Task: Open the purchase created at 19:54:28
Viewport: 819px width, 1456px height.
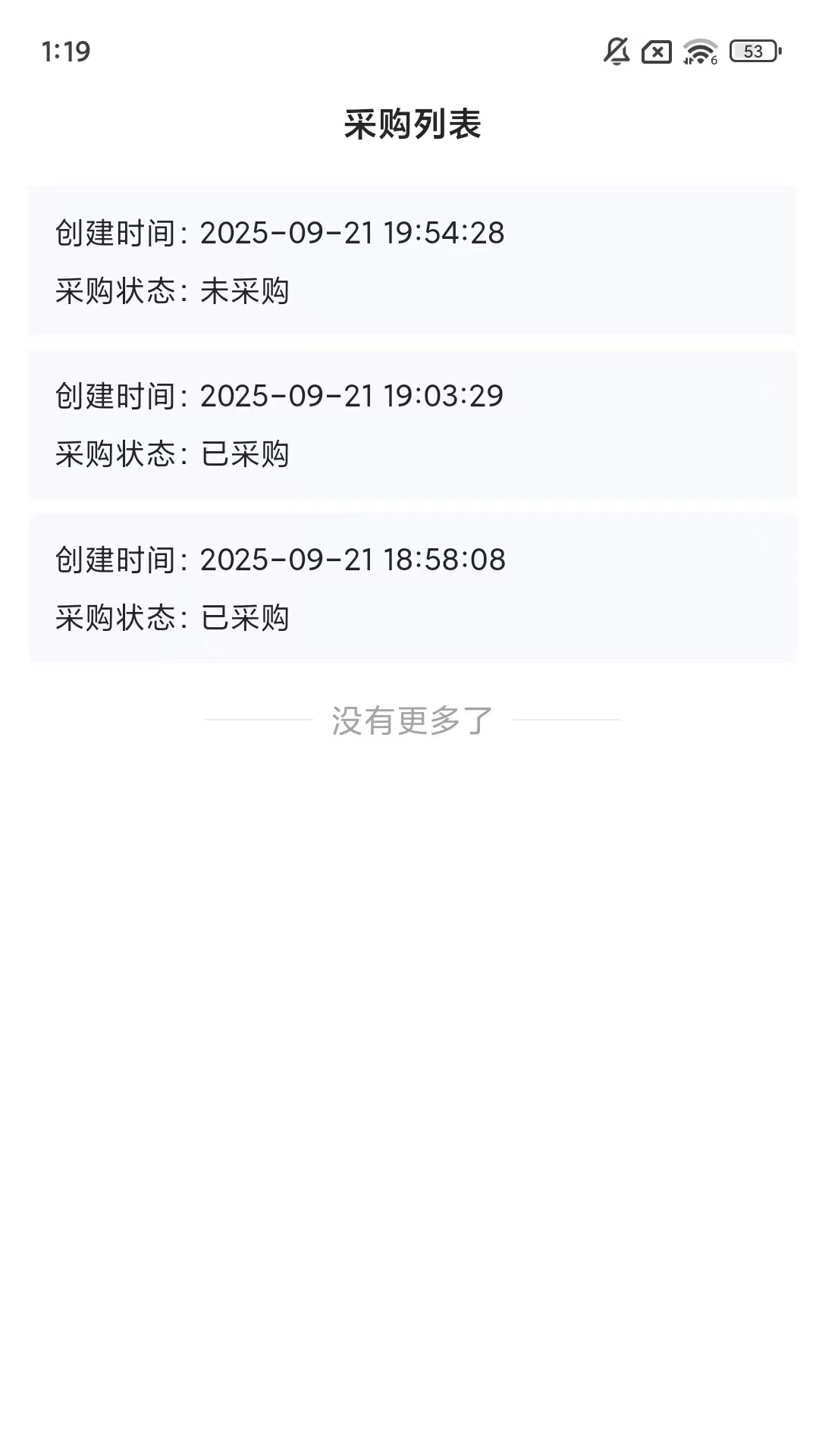Action: click(x=413, y=261)
